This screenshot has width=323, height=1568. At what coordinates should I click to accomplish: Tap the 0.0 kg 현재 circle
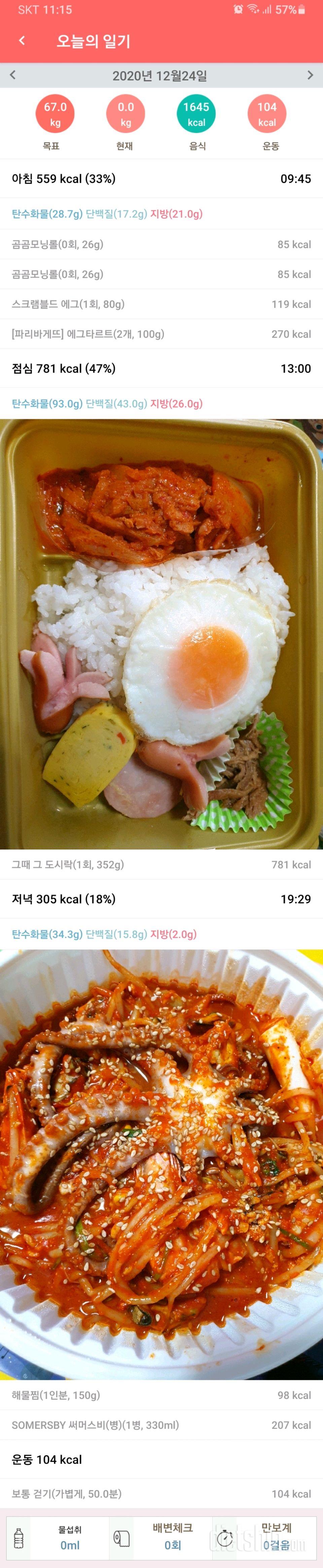tap(125, 114)
